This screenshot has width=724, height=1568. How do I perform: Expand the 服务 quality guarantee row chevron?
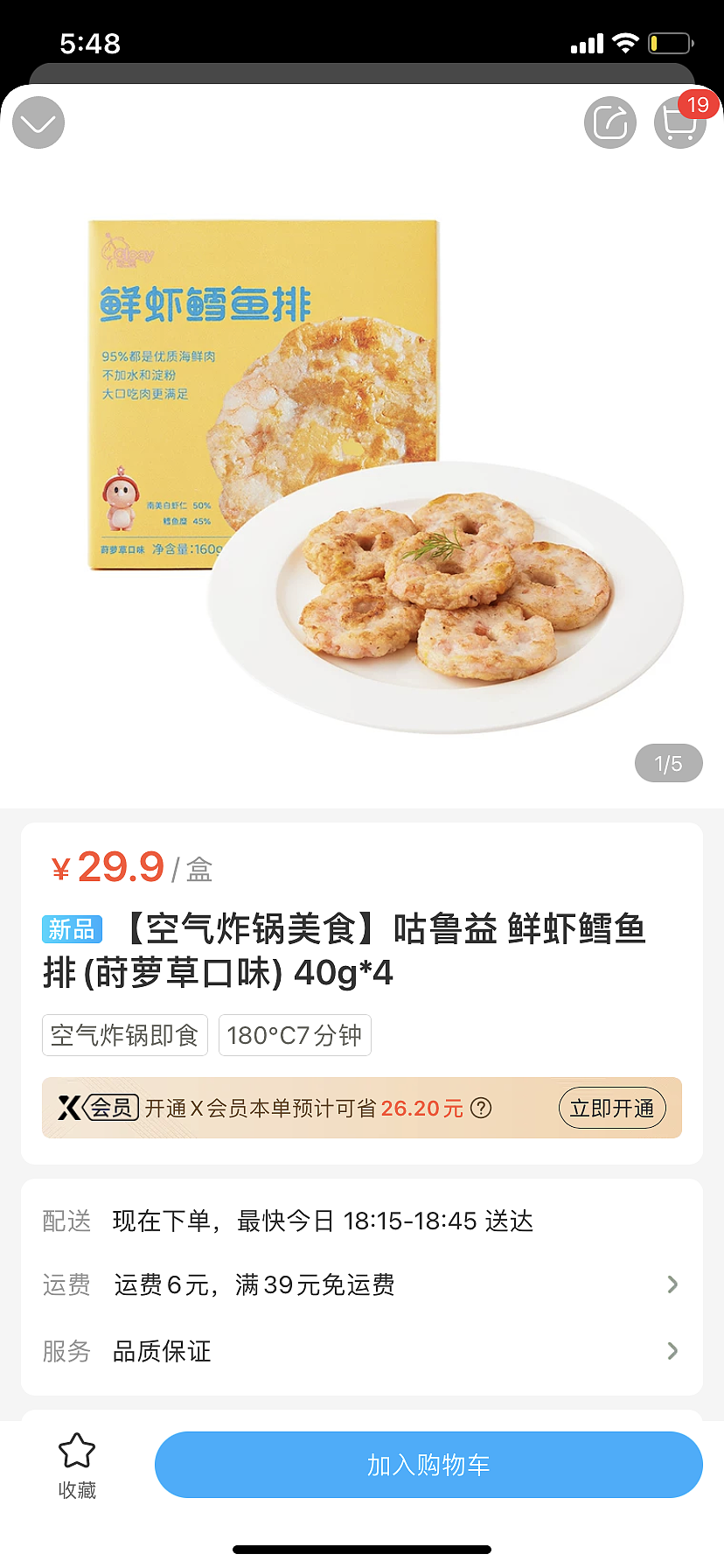click(x=671, y=1351)
